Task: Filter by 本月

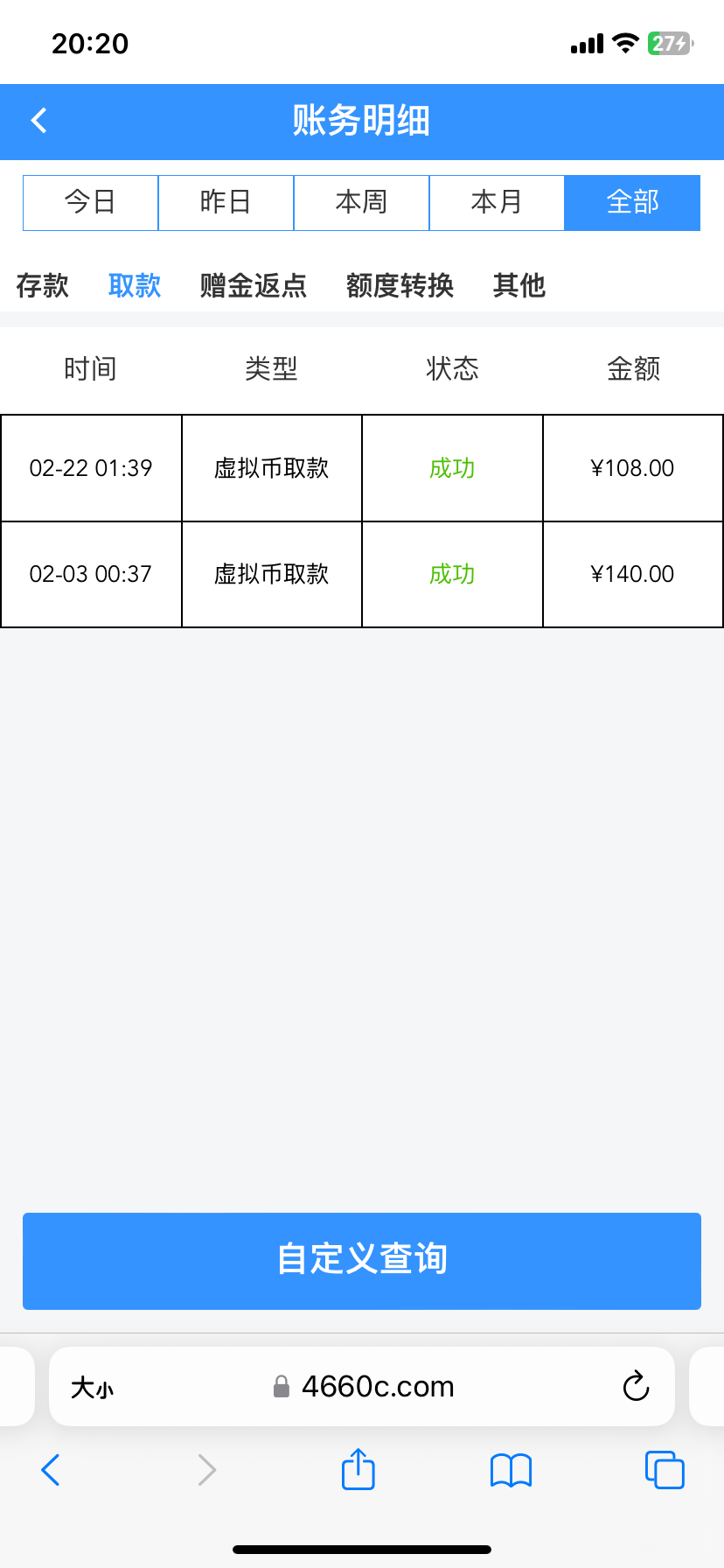Action: [x=497, y=202]
